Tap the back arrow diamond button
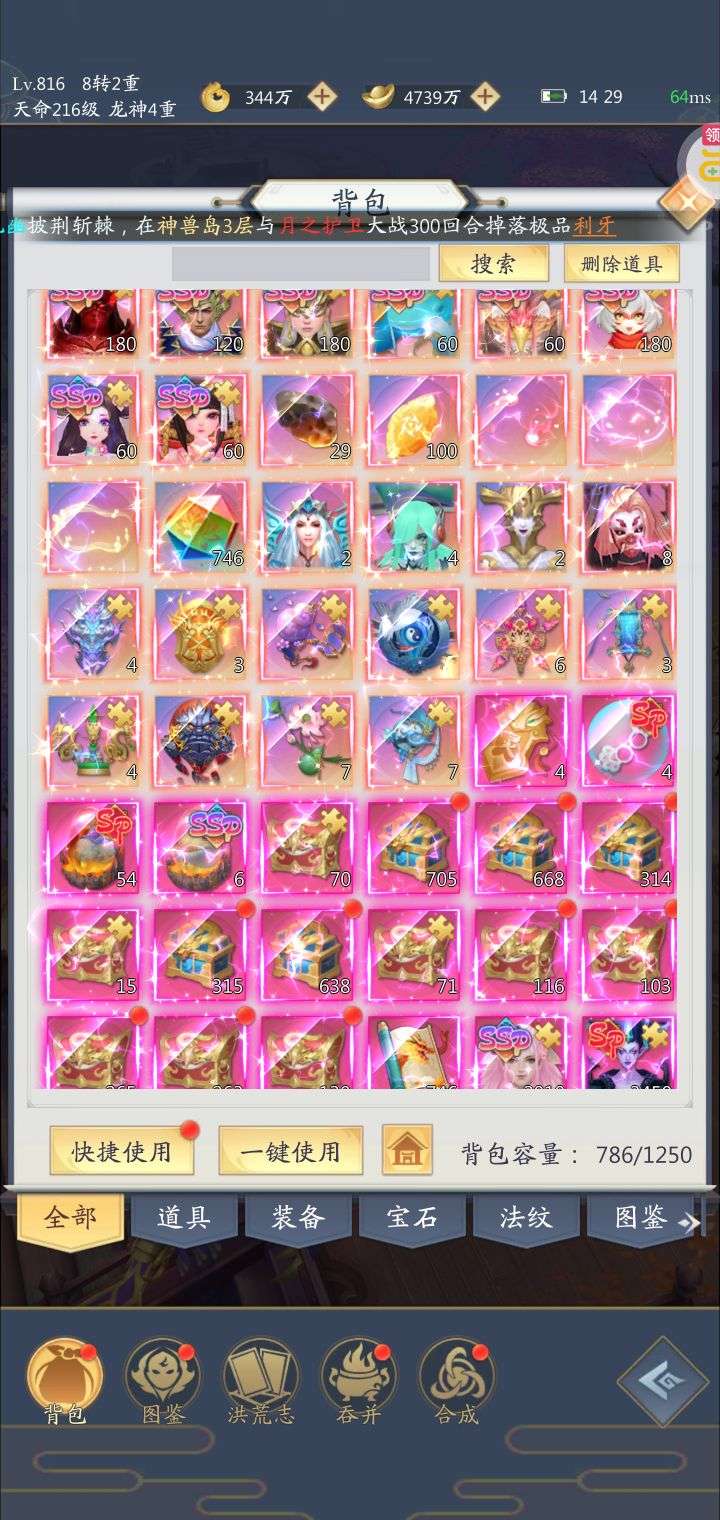 point(663,1381)
